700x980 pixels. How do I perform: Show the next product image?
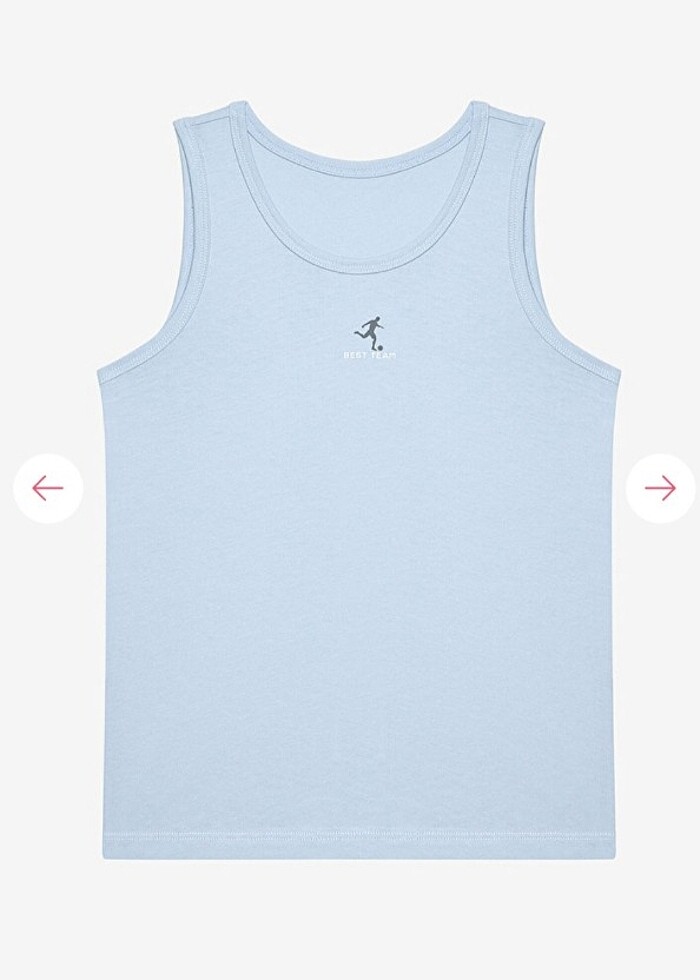click(660, 488)
